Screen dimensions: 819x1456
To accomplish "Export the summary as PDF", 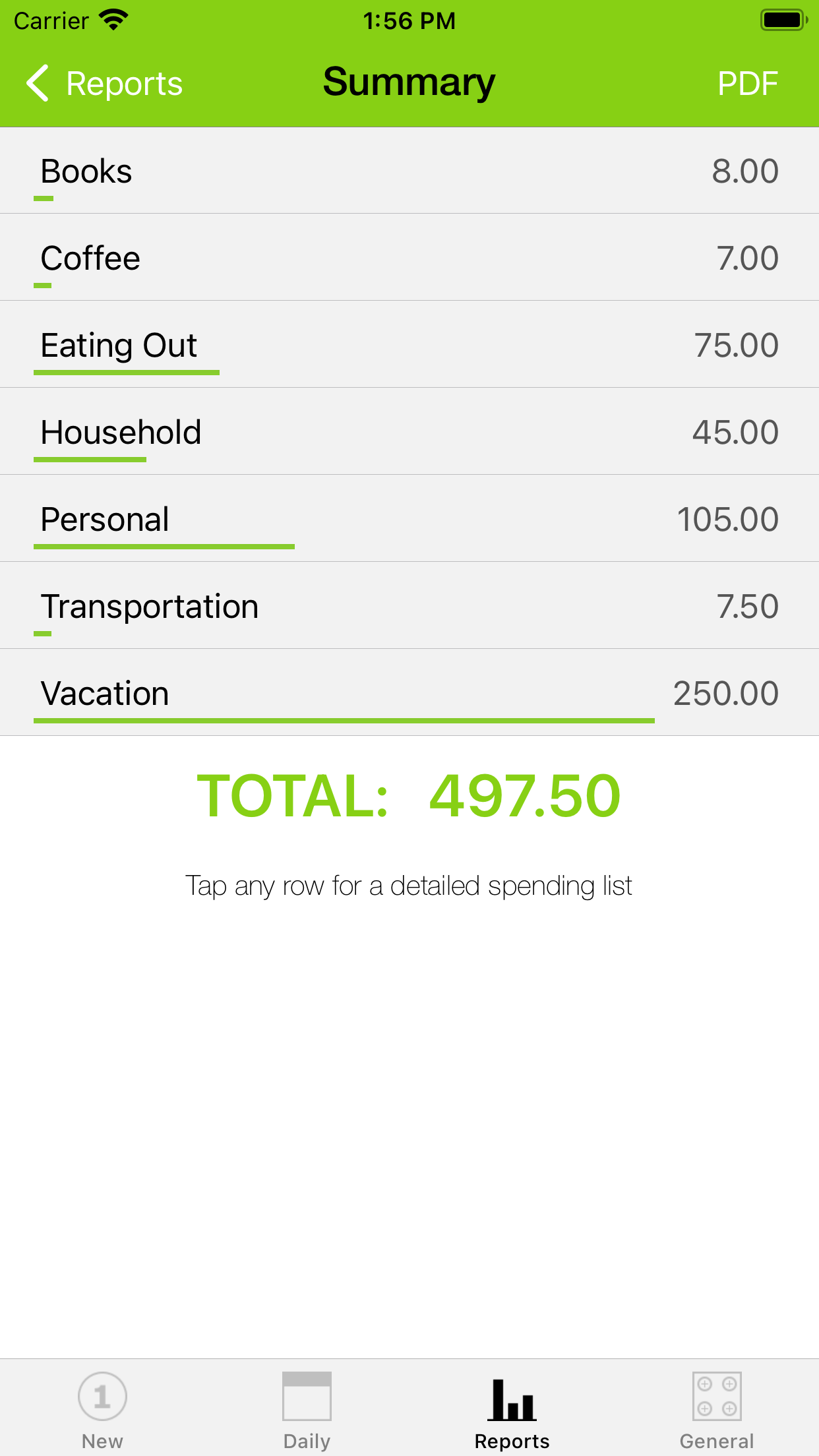I will (x=747, y=84).
